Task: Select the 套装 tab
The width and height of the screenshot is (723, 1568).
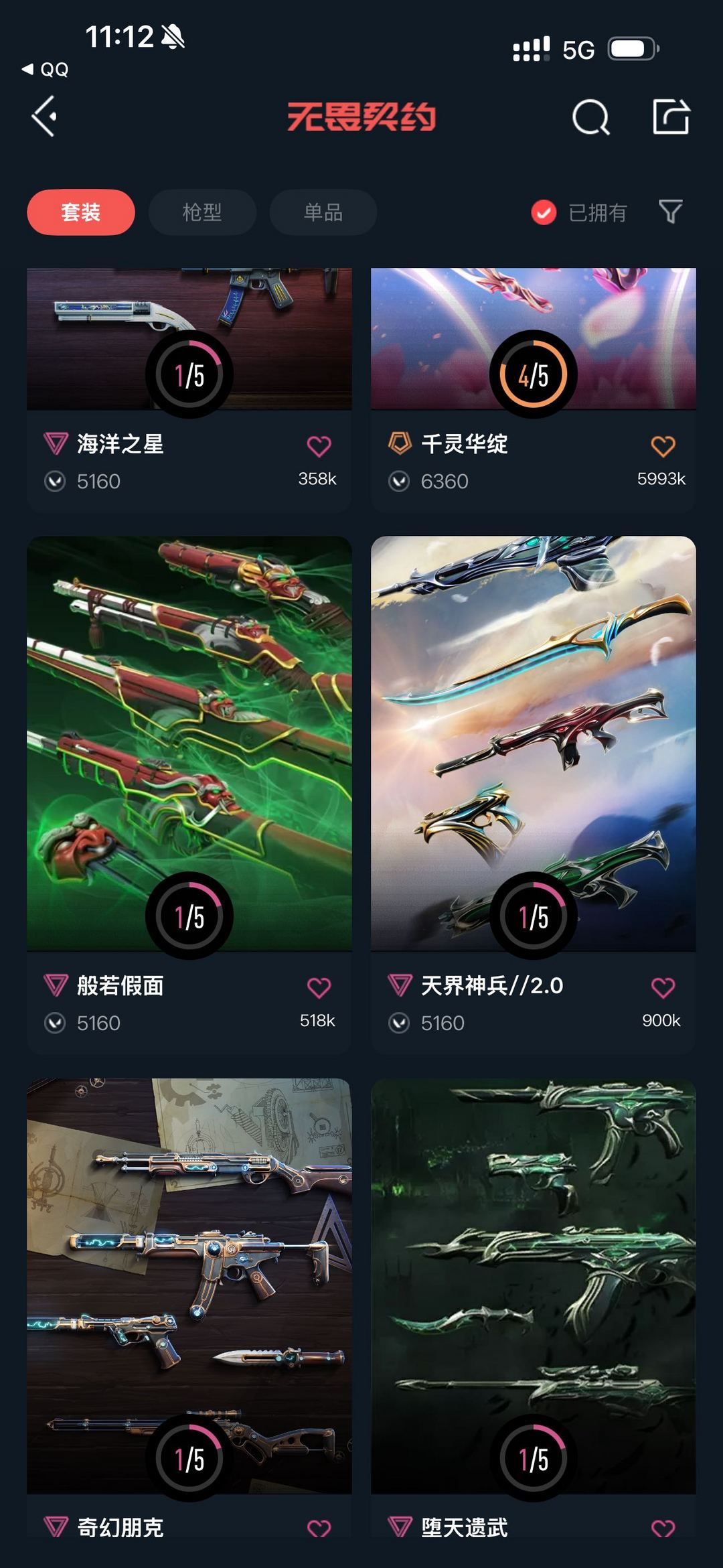Action: tap(81, 212)
